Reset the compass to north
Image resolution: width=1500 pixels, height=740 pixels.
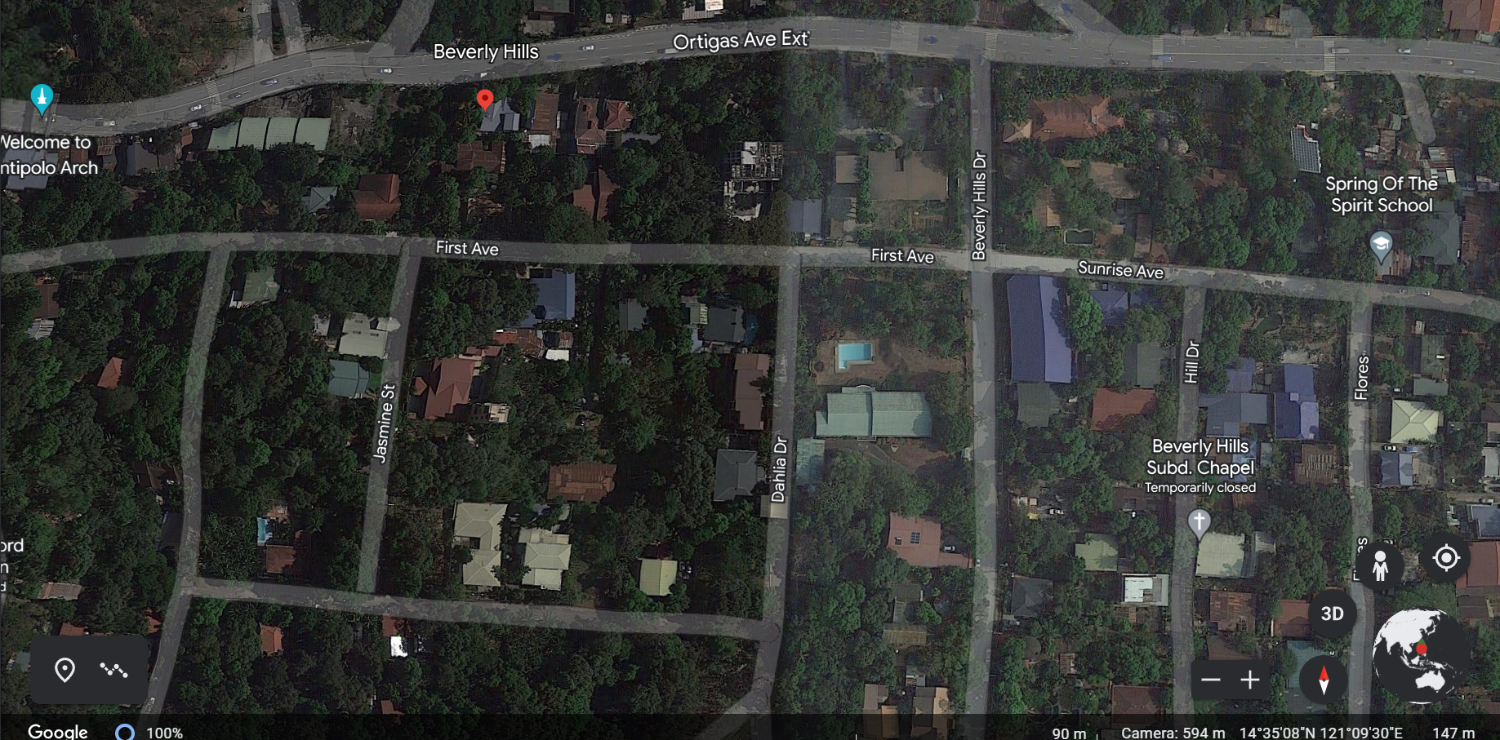[1324, 680]
